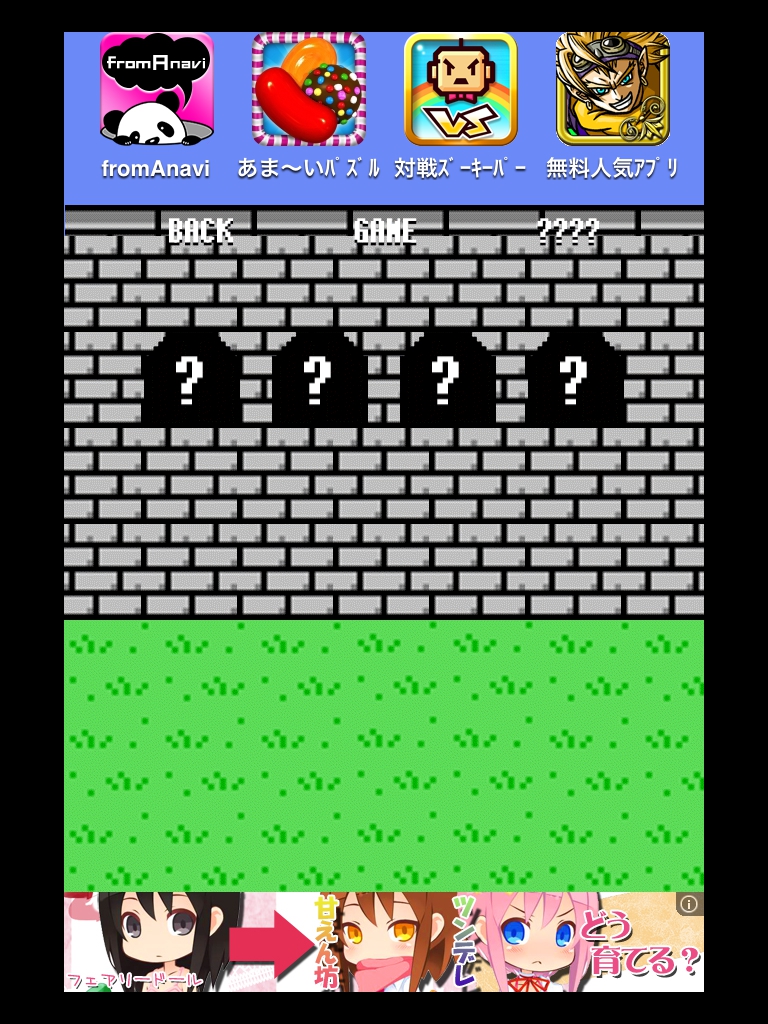Open the 無料人気アプリ app icon
768x1024 pixels.
point(612,90)
